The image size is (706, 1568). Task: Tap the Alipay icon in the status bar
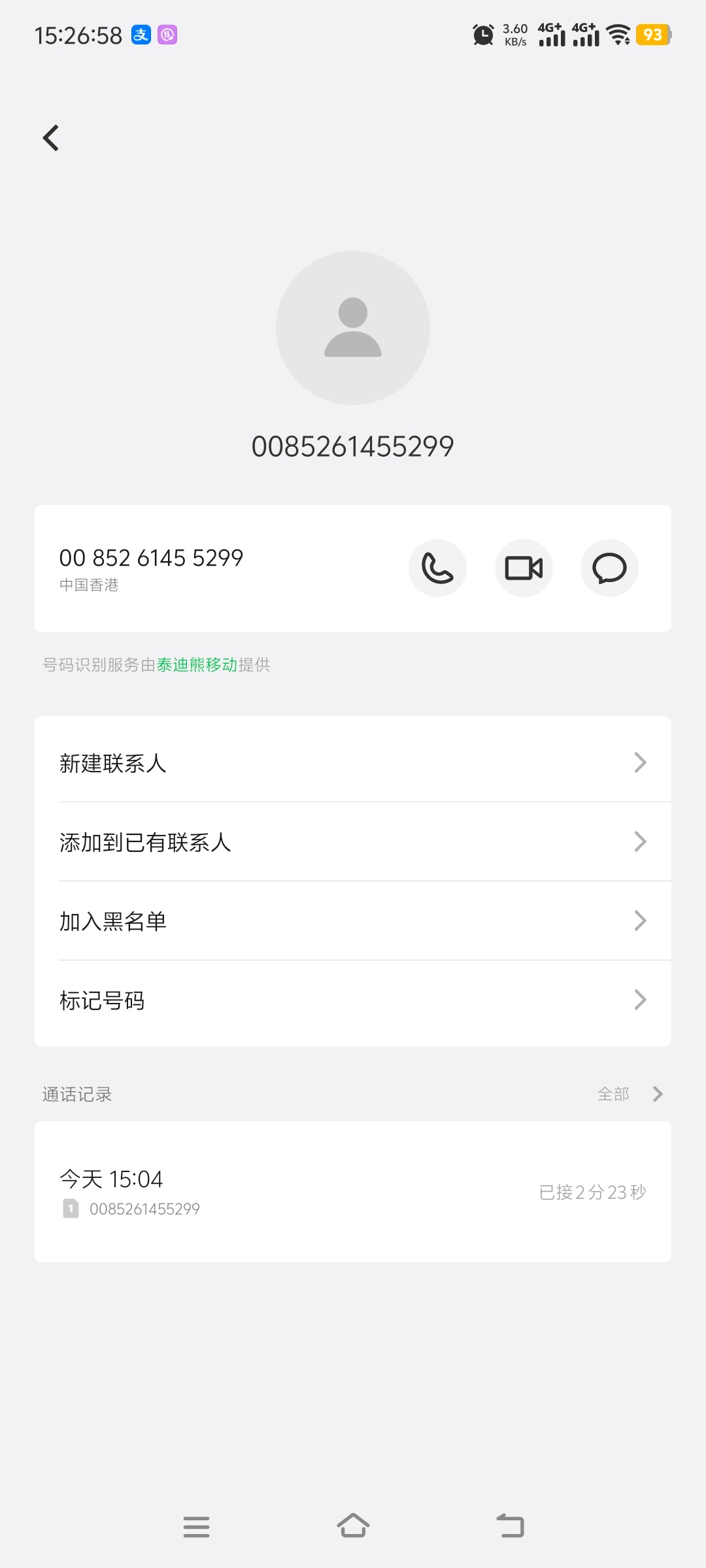[x=143, y=35]
